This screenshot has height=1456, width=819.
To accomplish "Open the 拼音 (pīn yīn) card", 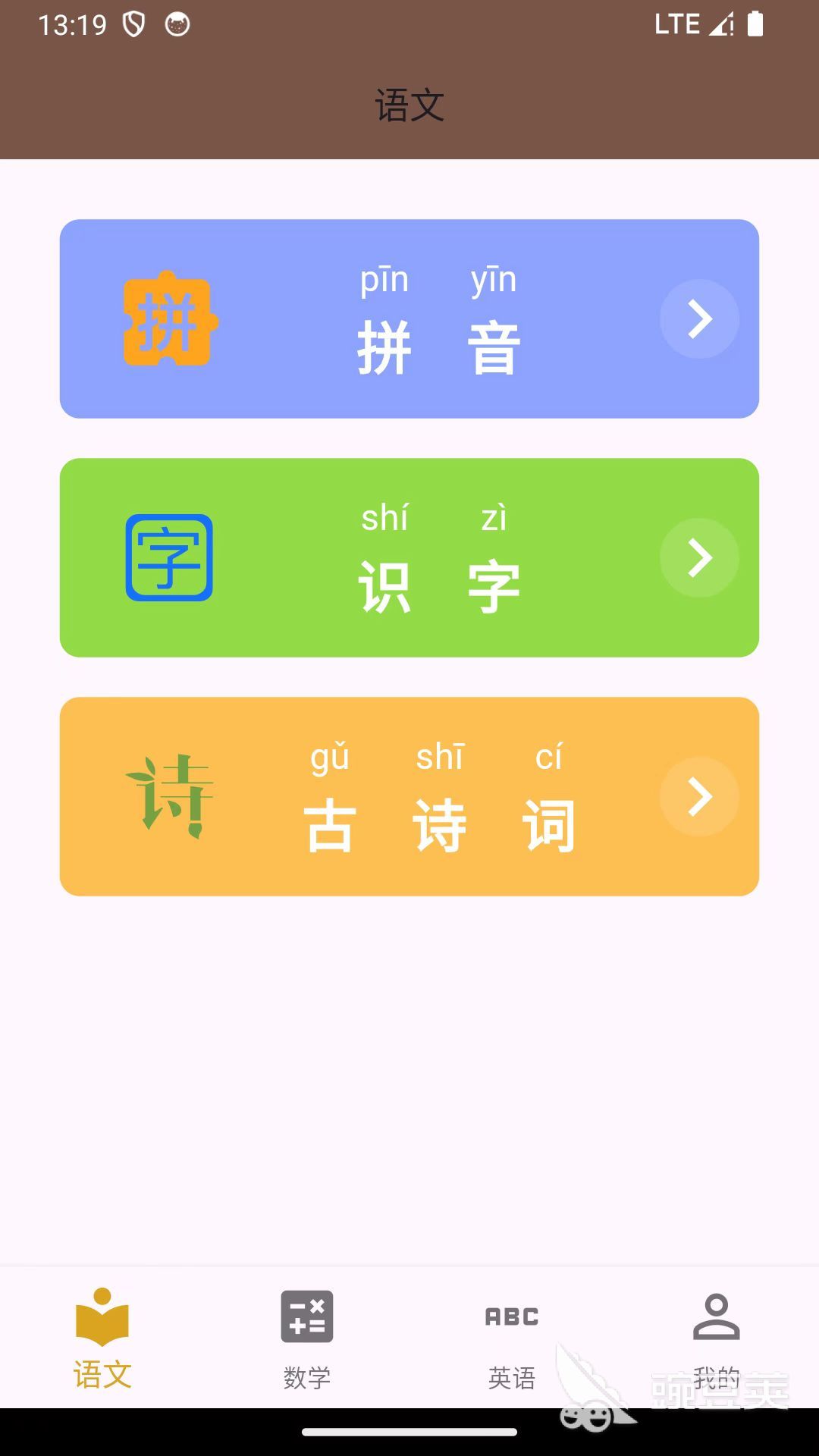I will pyautogui.click(x=409, y=318).
